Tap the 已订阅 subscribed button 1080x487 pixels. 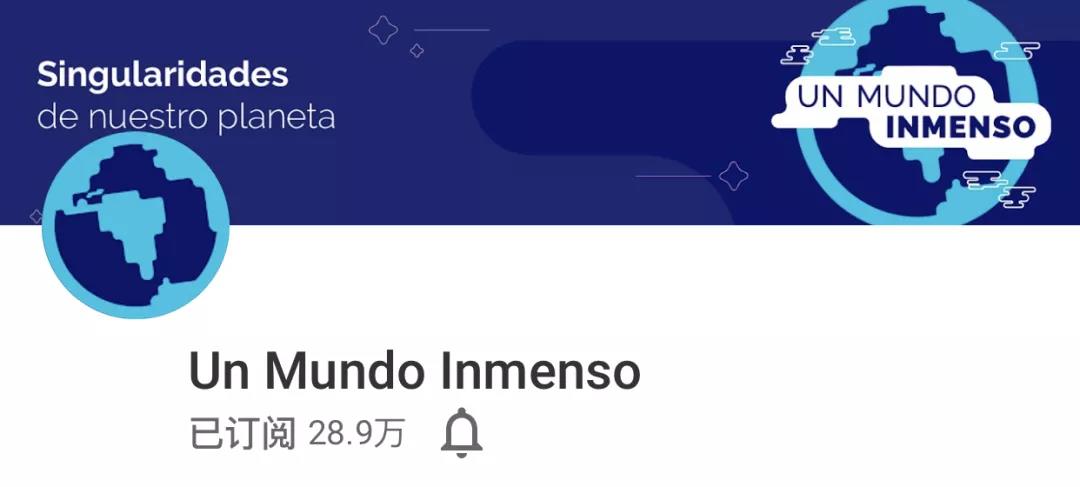pos(242,434)
